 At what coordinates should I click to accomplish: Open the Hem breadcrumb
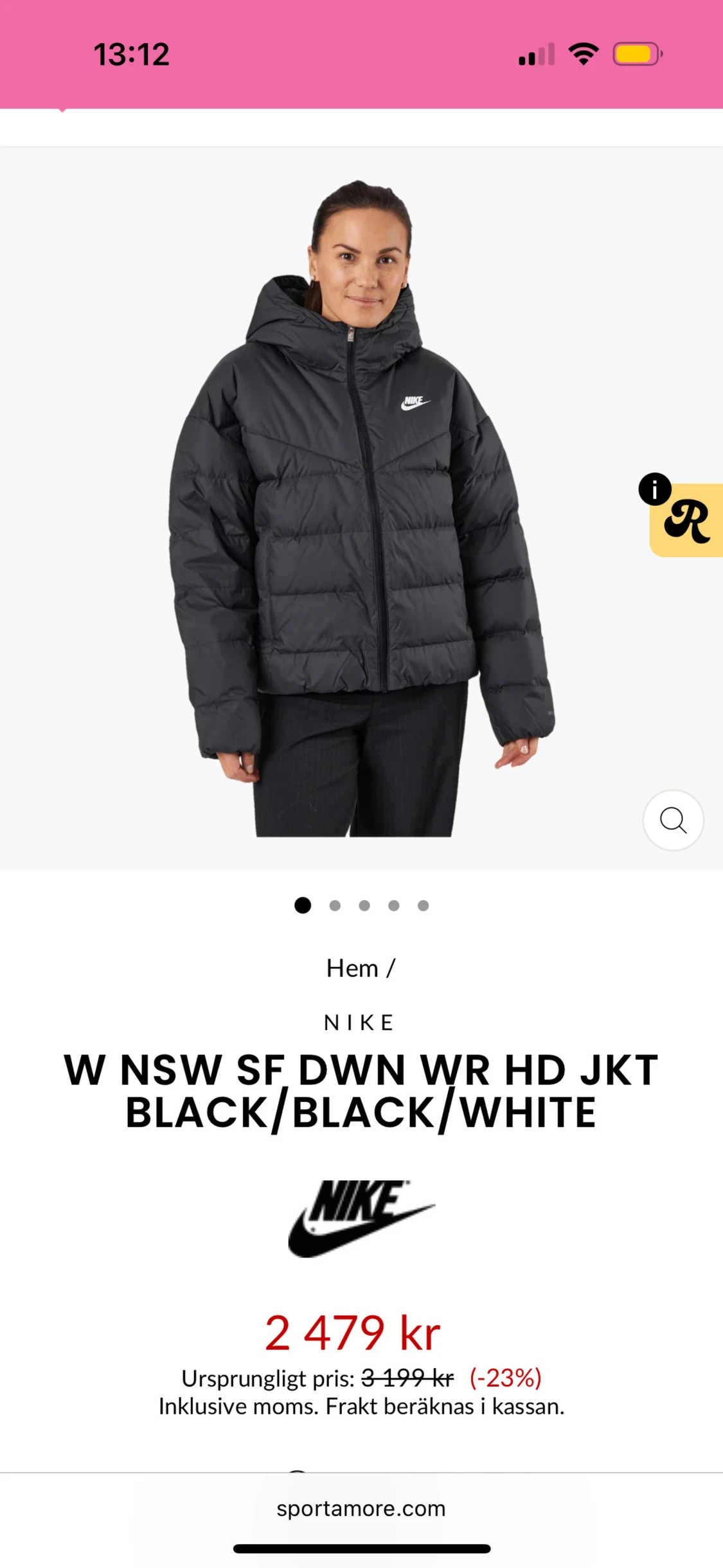point(352,968)
